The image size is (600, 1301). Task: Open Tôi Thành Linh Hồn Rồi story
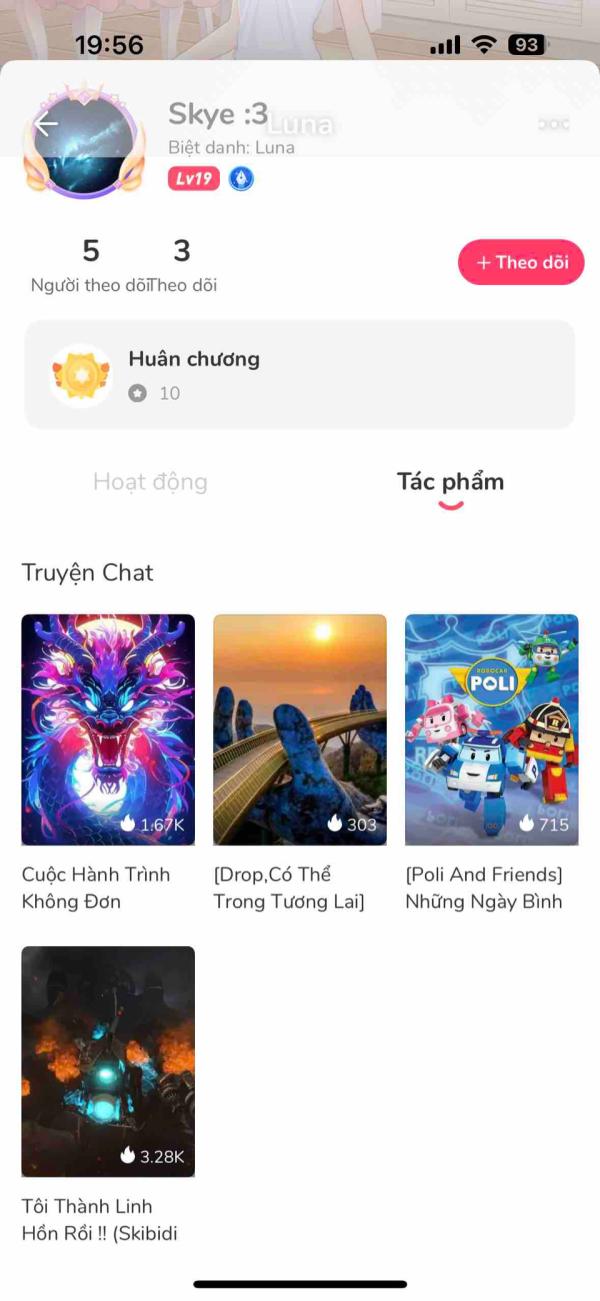click(x=108, y=1061)
